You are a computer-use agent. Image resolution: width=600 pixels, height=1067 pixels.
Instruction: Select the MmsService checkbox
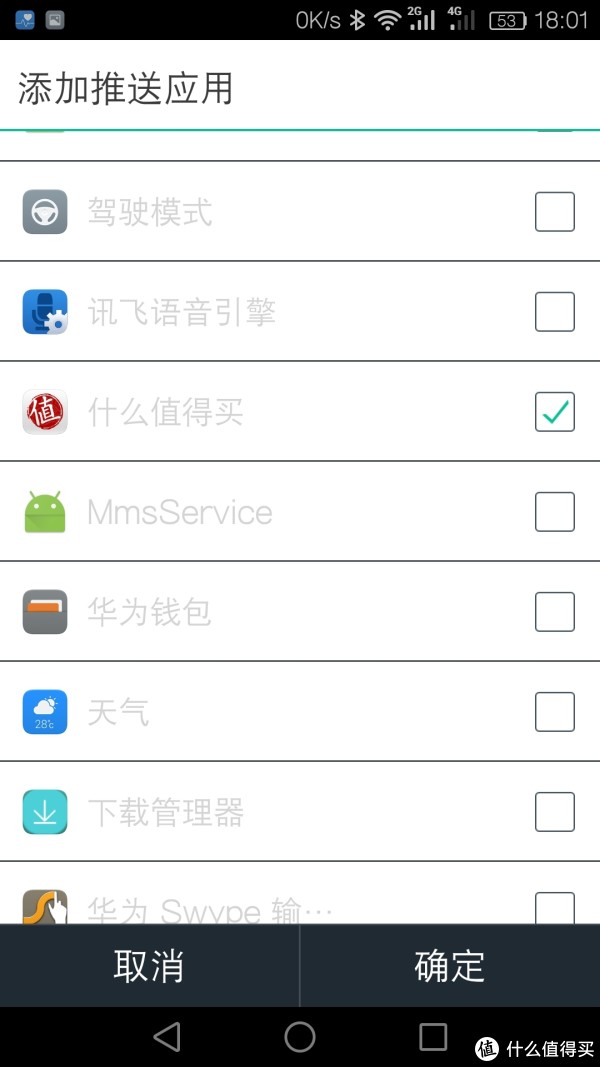coord(554,512)
